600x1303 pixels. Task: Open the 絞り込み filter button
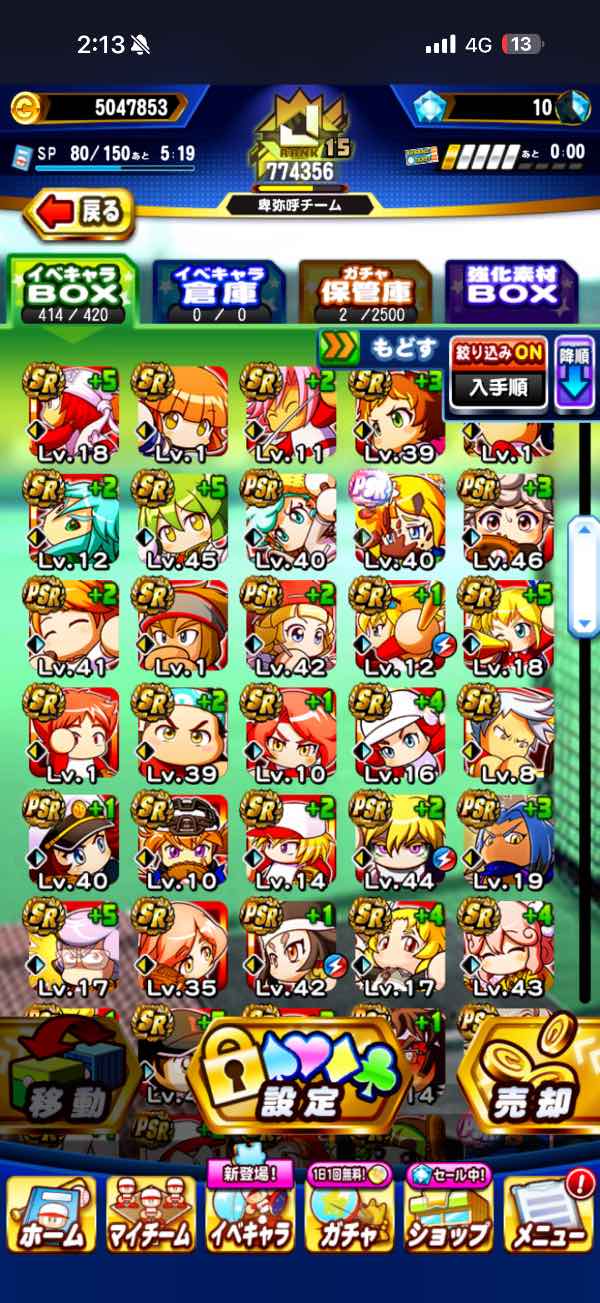[x=499, y=353]
